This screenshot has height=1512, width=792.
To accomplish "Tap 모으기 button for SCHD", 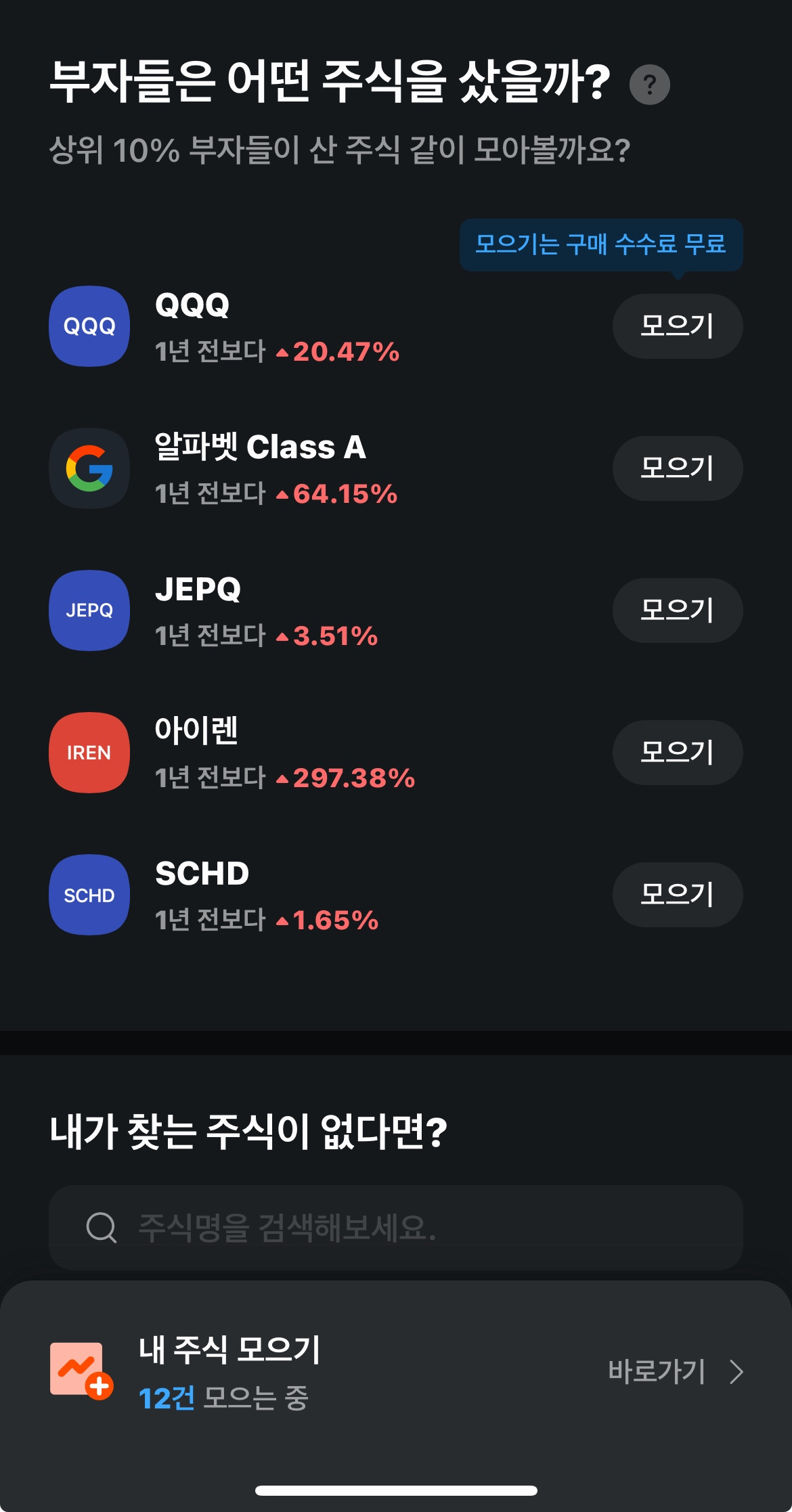I will [677, 895].
